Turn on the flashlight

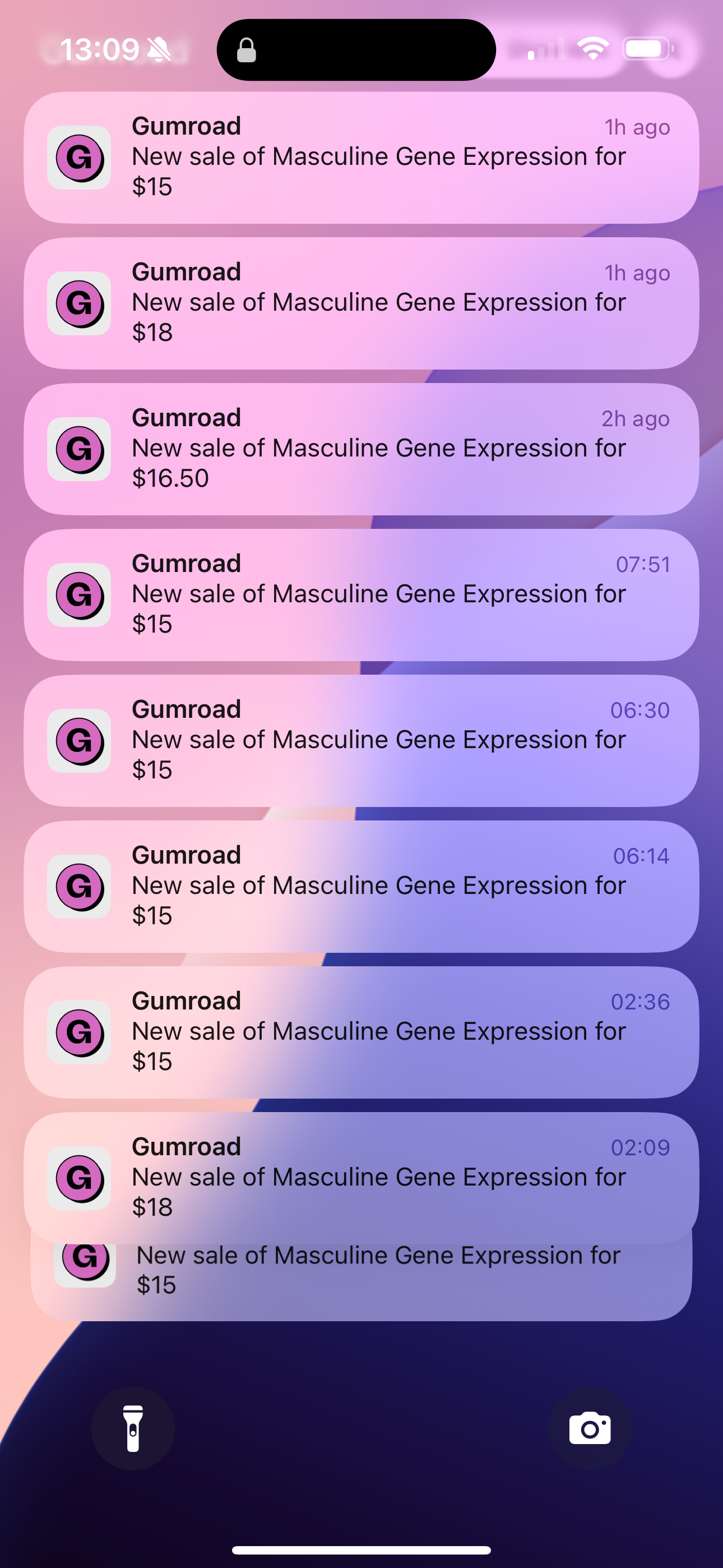pos(133,1428)
